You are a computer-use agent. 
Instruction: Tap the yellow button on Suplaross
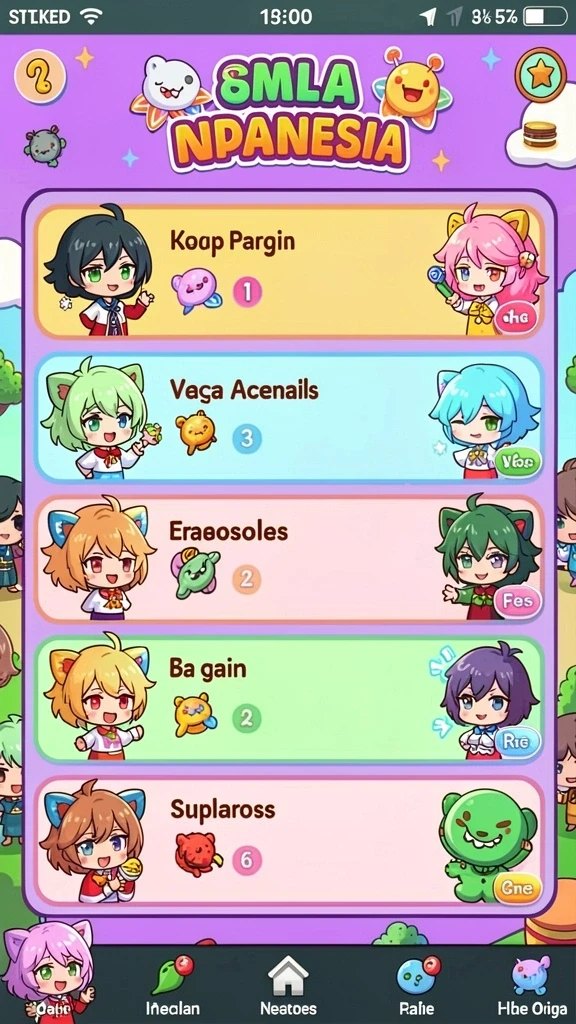click(x=518, y=888)
